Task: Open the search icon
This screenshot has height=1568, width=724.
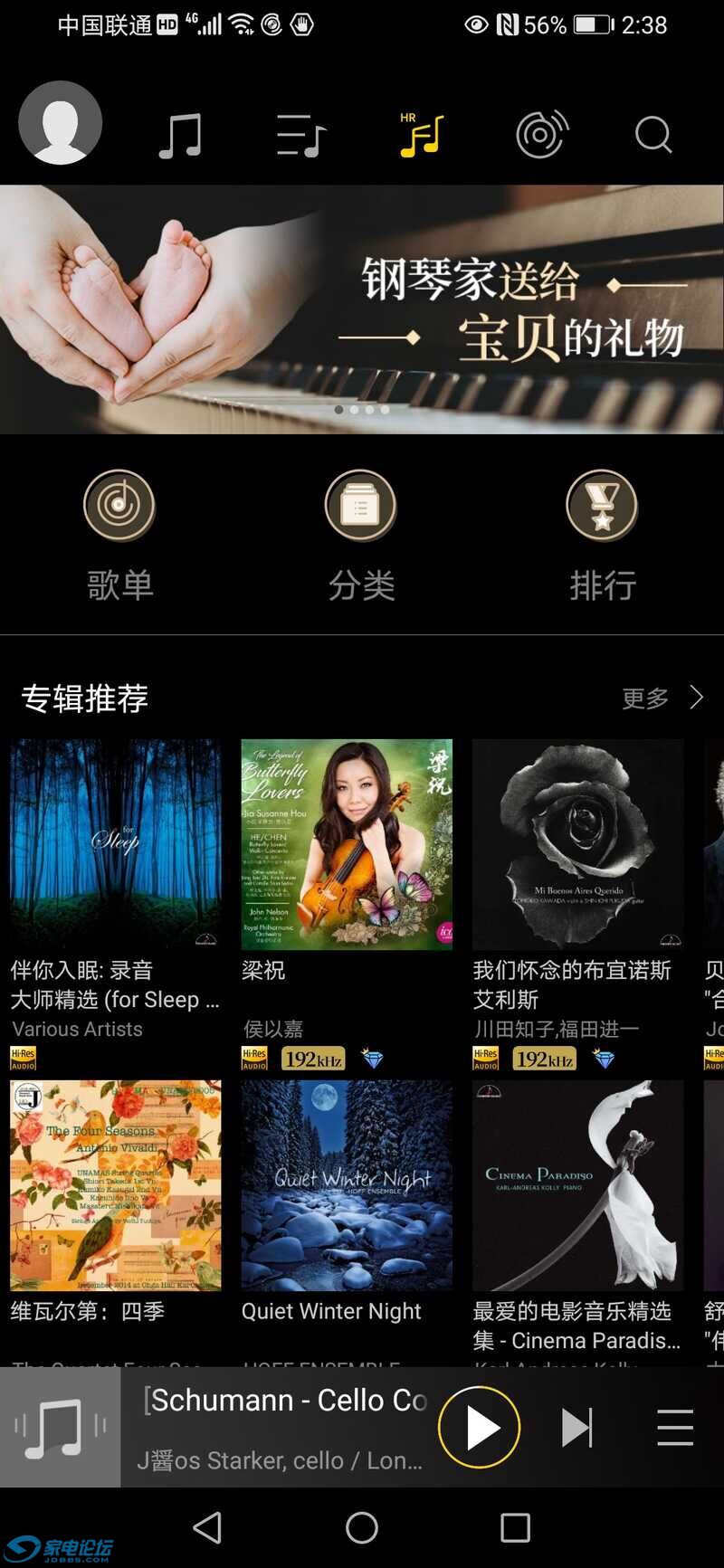Action: [x=653, y=136]
